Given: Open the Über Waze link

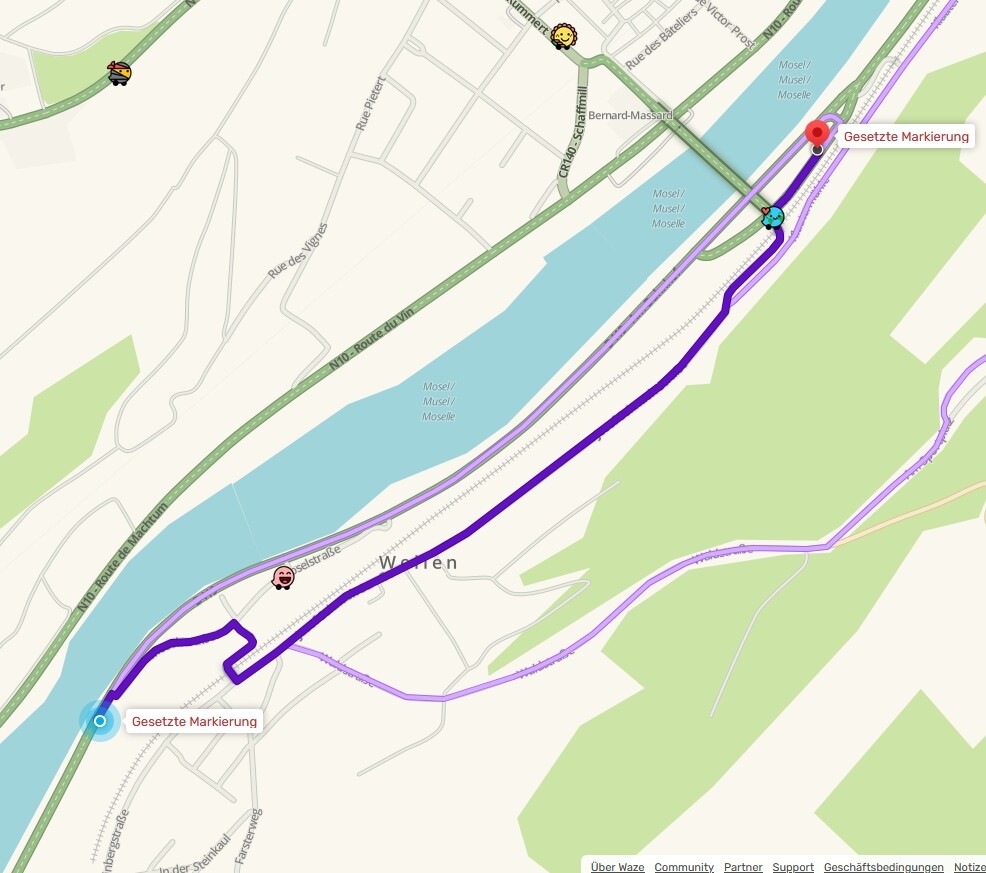Looking at the screenshot, I should click(x=617, y=867).
